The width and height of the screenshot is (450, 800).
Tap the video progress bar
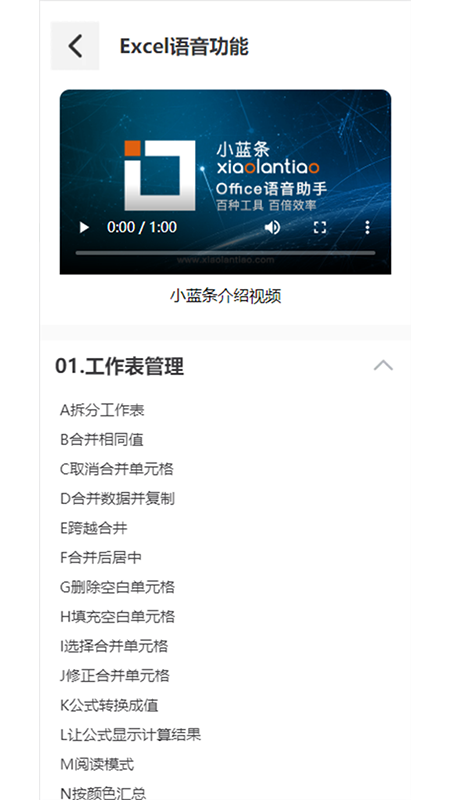coord(226,253)
